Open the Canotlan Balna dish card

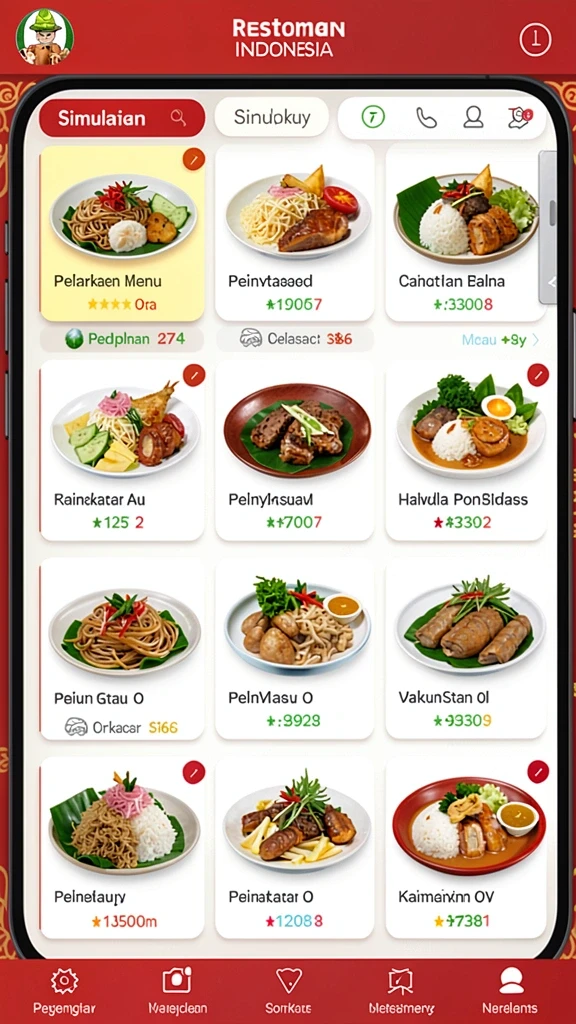coord(466,233)
